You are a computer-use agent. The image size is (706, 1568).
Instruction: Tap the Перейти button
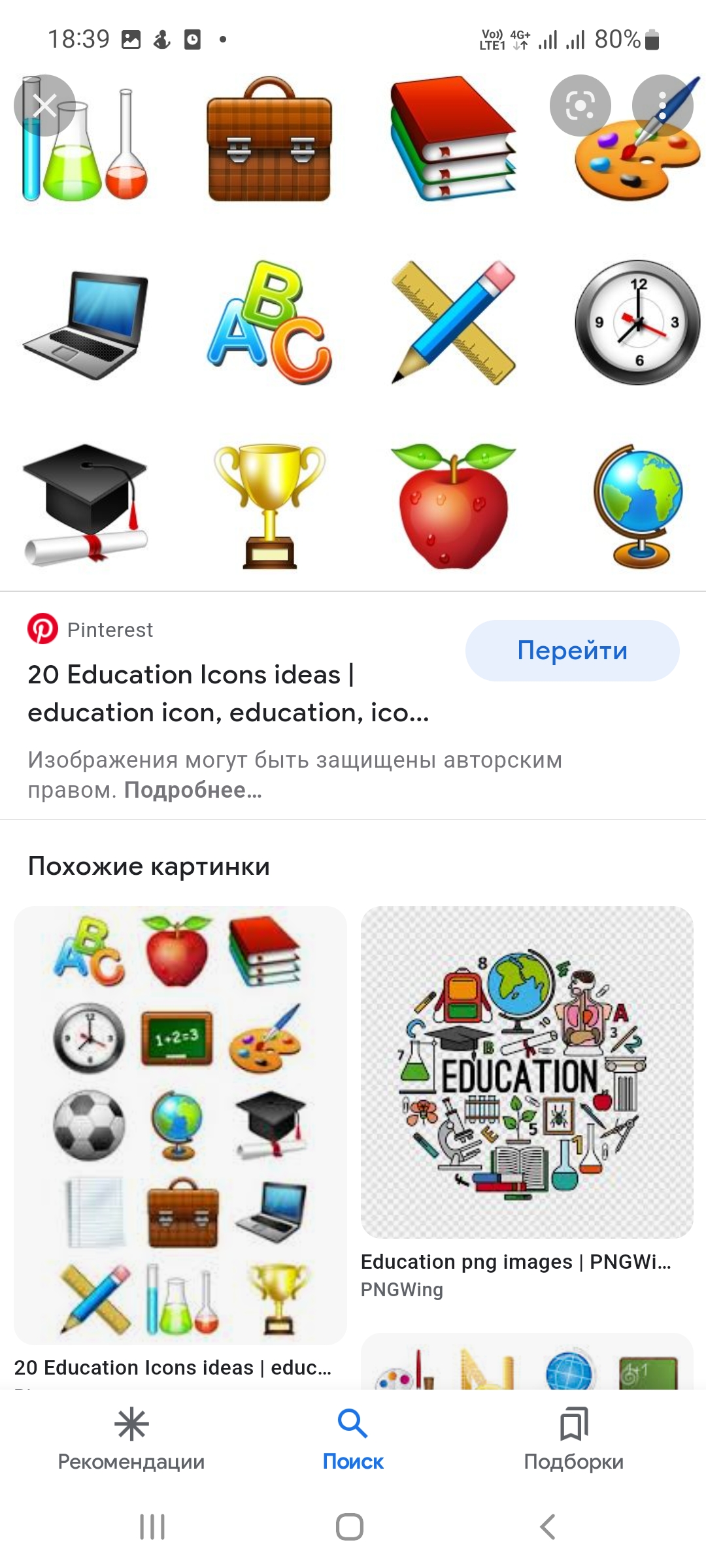572,651
